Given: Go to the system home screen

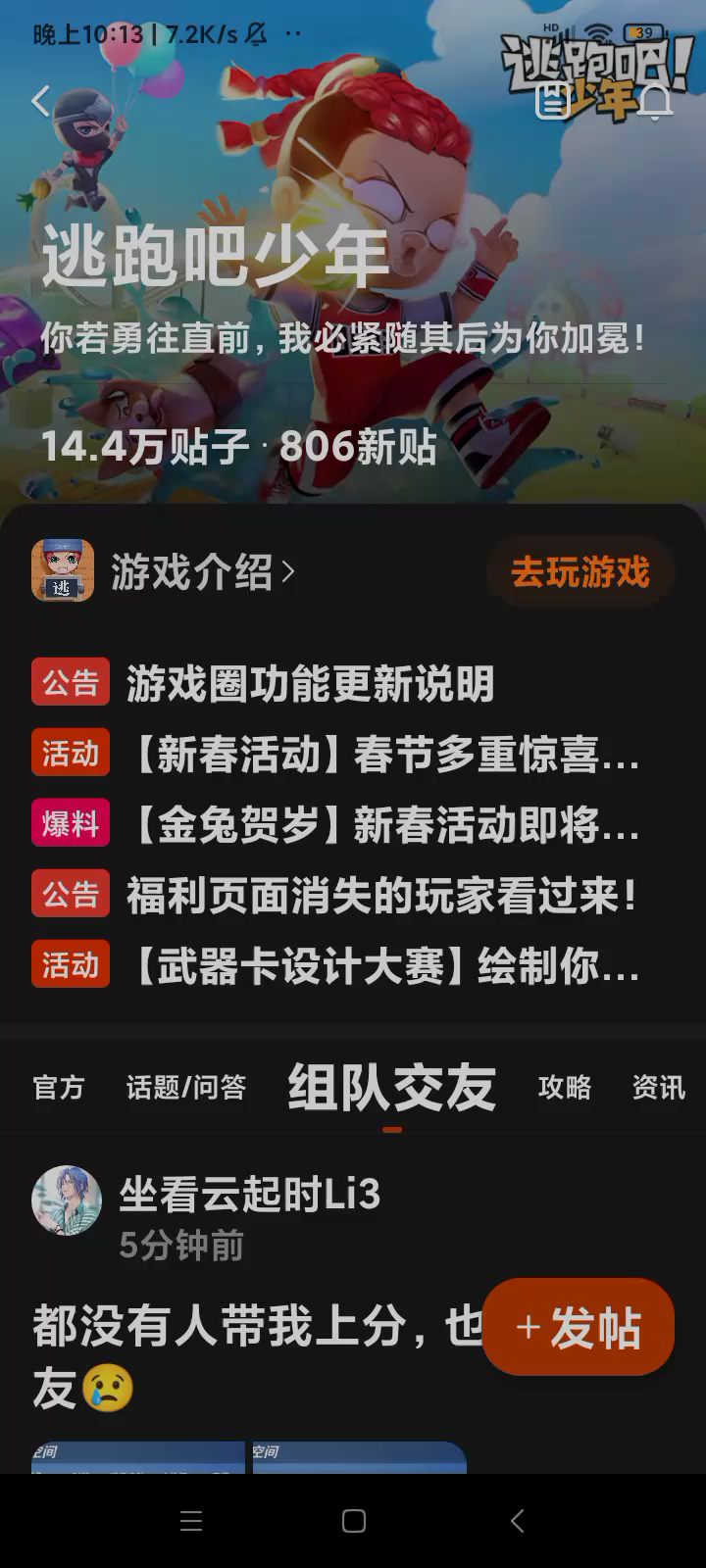Looking at the screenshot, I should 353,1520.
